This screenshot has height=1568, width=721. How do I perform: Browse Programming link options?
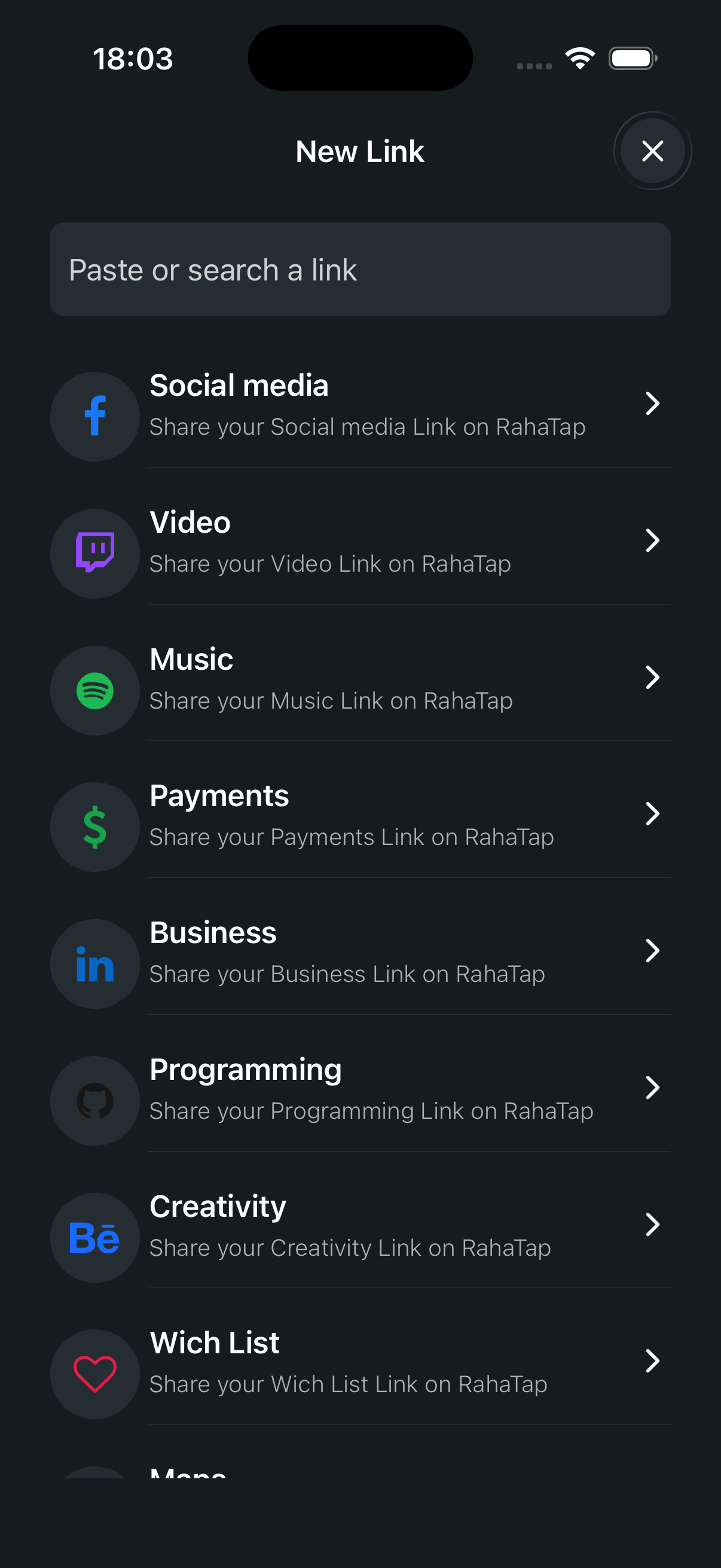click(360, 1089)
